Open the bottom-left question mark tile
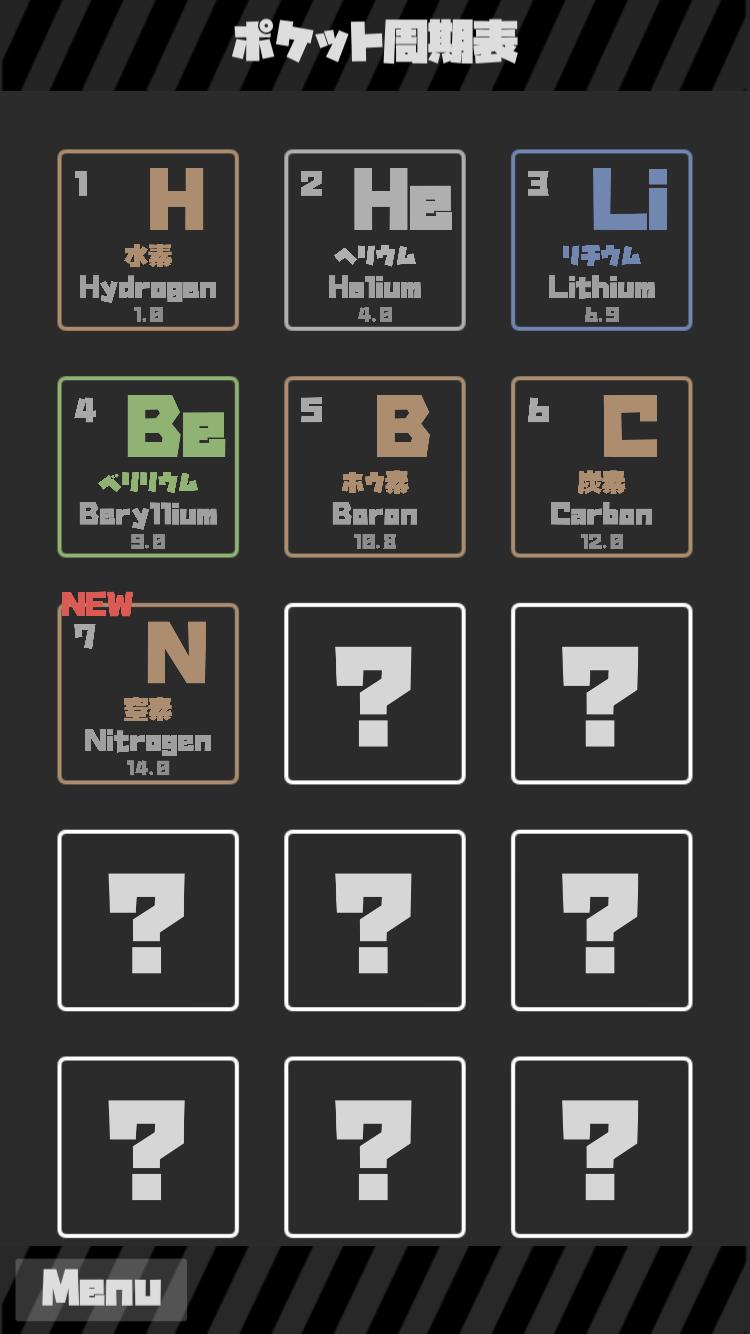 click(x=148, y=1145)
